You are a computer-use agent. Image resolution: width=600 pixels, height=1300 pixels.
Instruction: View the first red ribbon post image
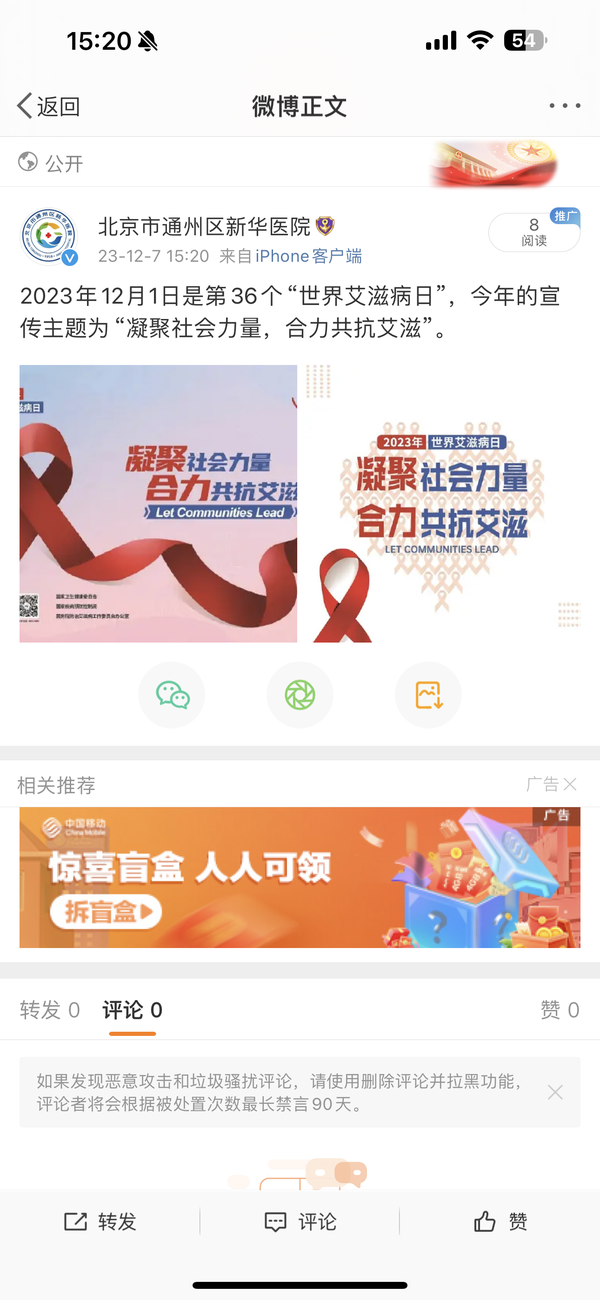[x=158, y=503]
